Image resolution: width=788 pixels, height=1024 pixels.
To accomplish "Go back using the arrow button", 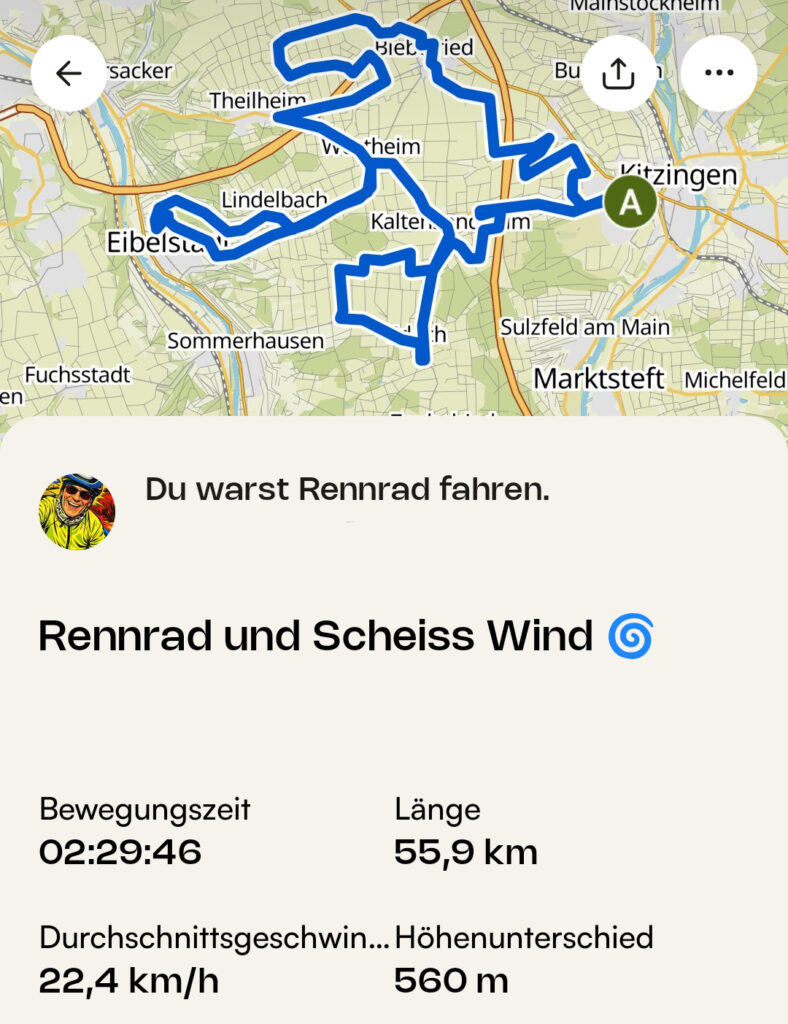I will coord(68,73).
